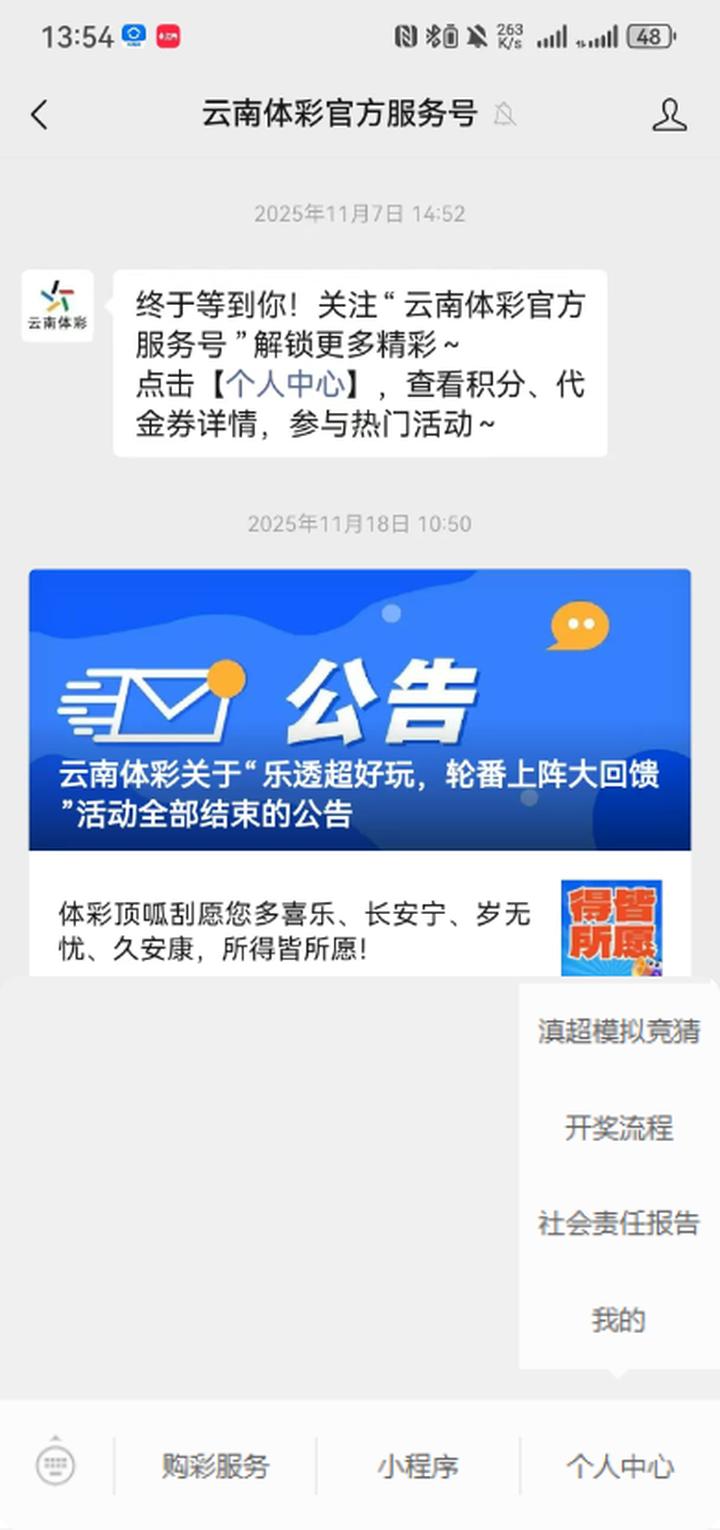Go back from the chat

click(x=40, y=116)
